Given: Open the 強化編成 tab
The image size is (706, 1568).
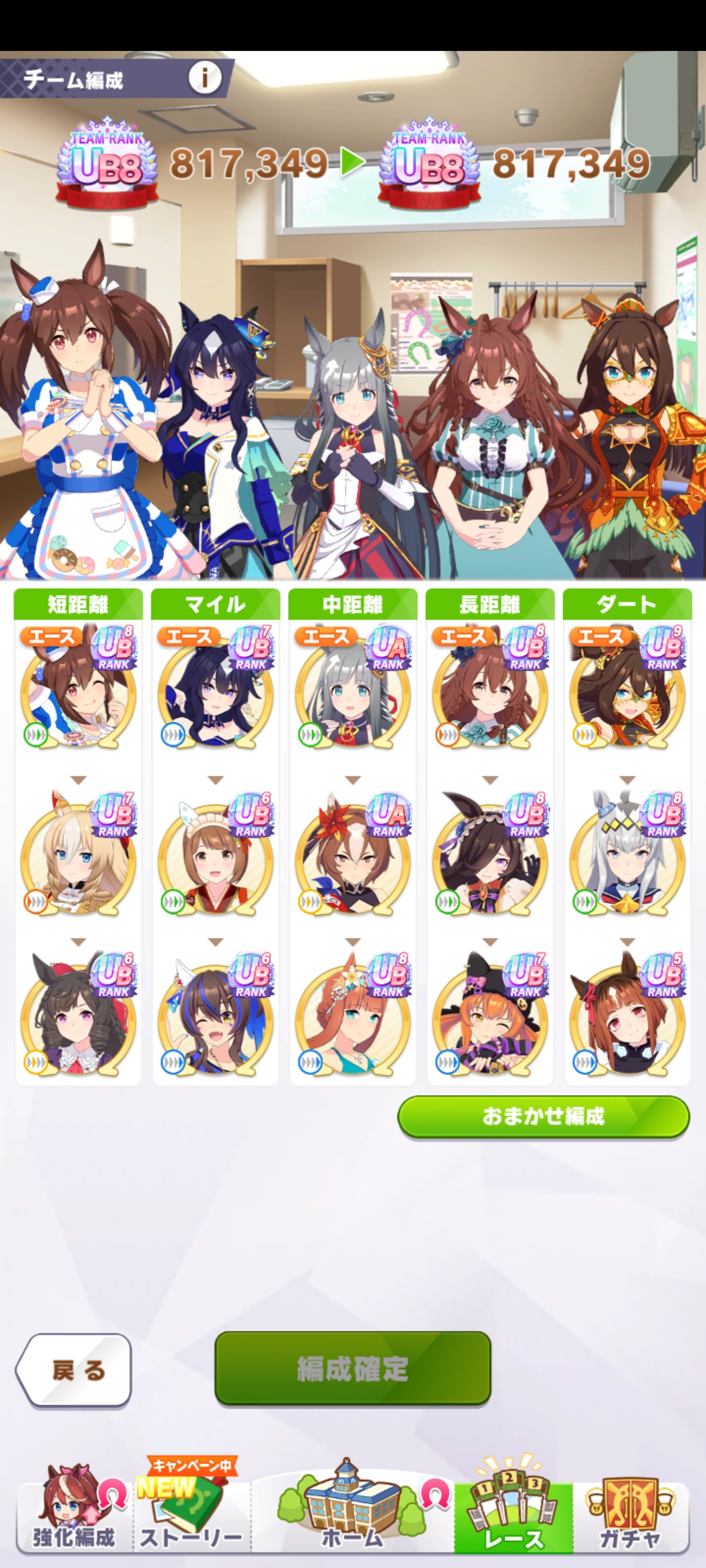Looking at the screenshot, I should coord(74,1510).
